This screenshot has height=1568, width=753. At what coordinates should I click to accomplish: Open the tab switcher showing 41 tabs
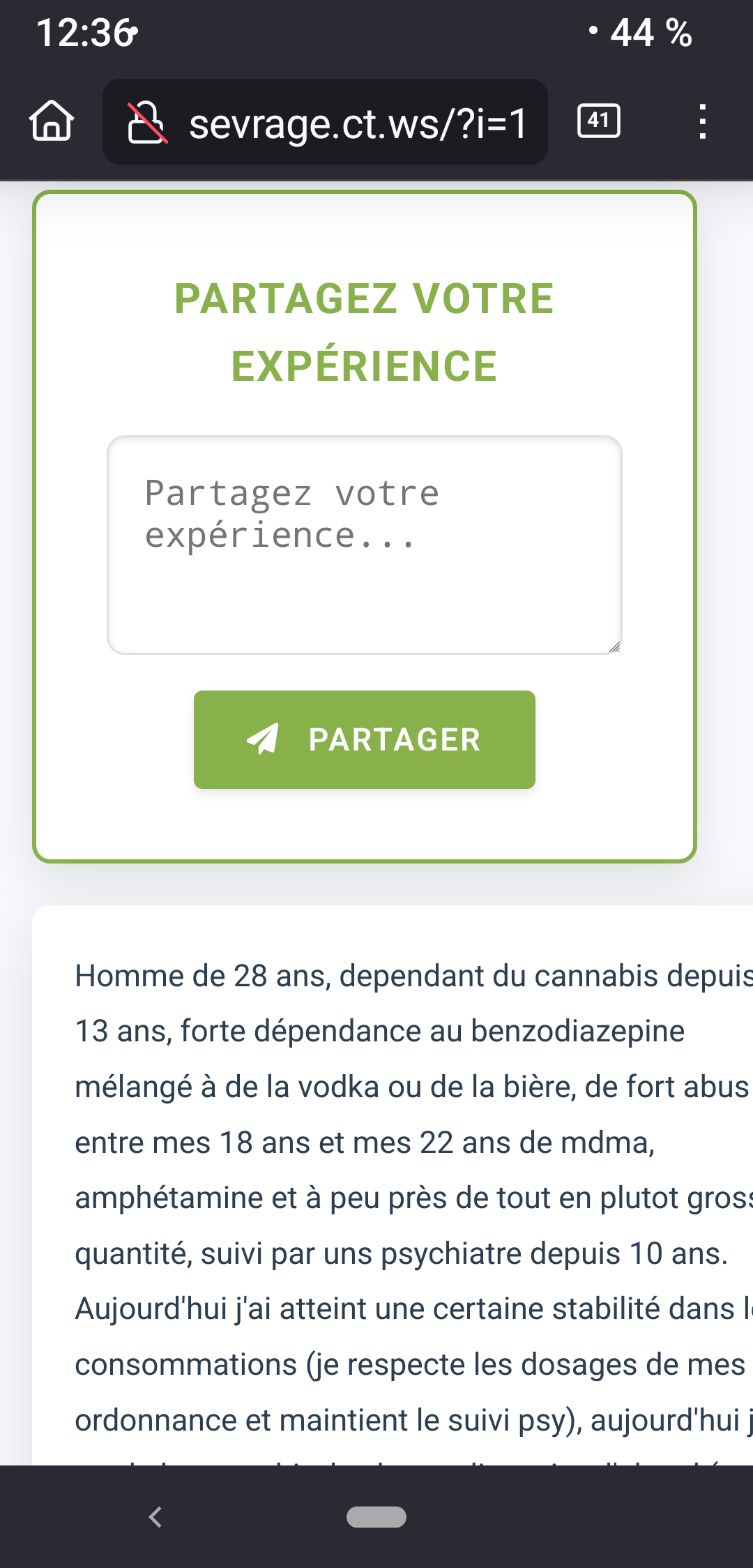pos(599,121)
